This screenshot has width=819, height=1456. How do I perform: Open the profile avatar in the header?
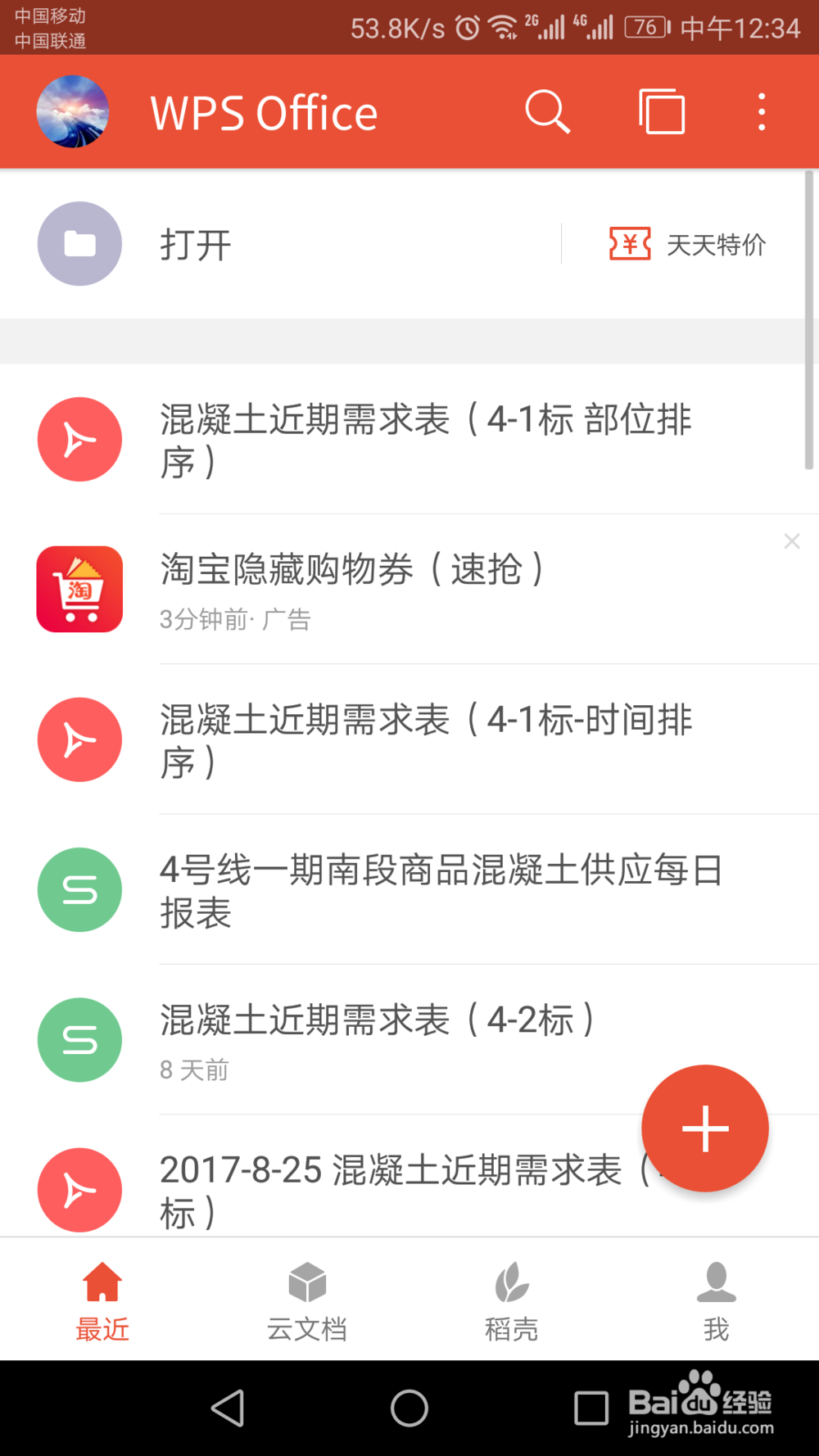click(73, 111)
